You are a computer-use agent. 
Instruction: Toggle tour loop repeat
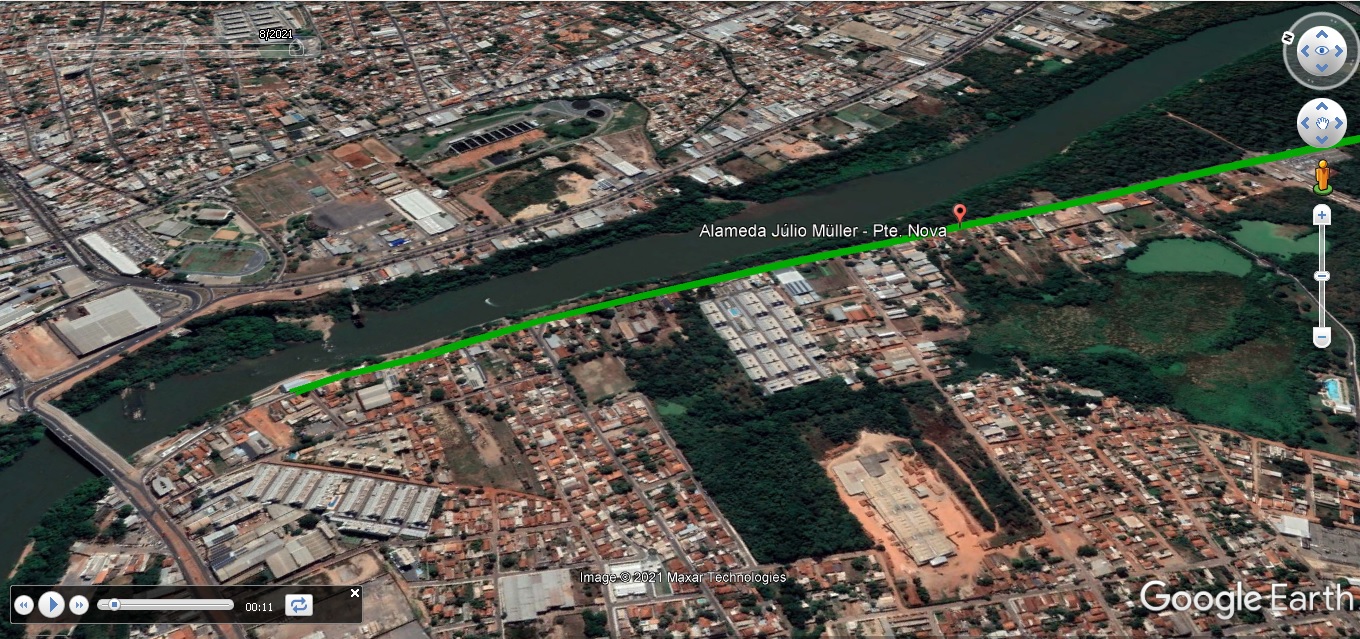click(298, 605)
